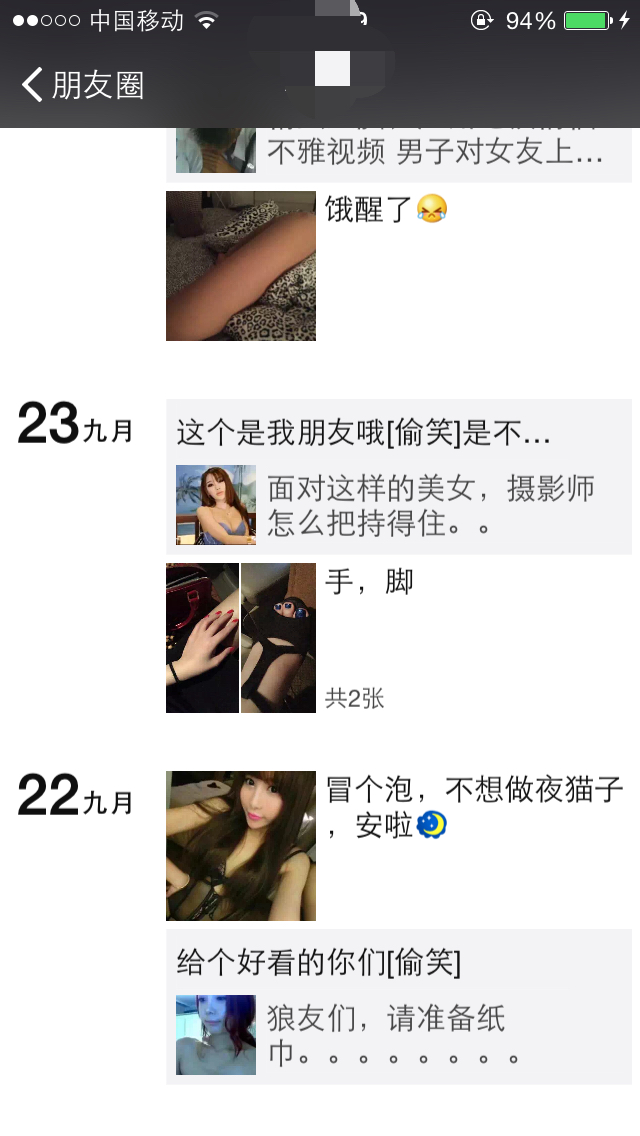This screenshot has width=640, height=1136.
Task: Go back to 朋友圈
Action: 82,85
